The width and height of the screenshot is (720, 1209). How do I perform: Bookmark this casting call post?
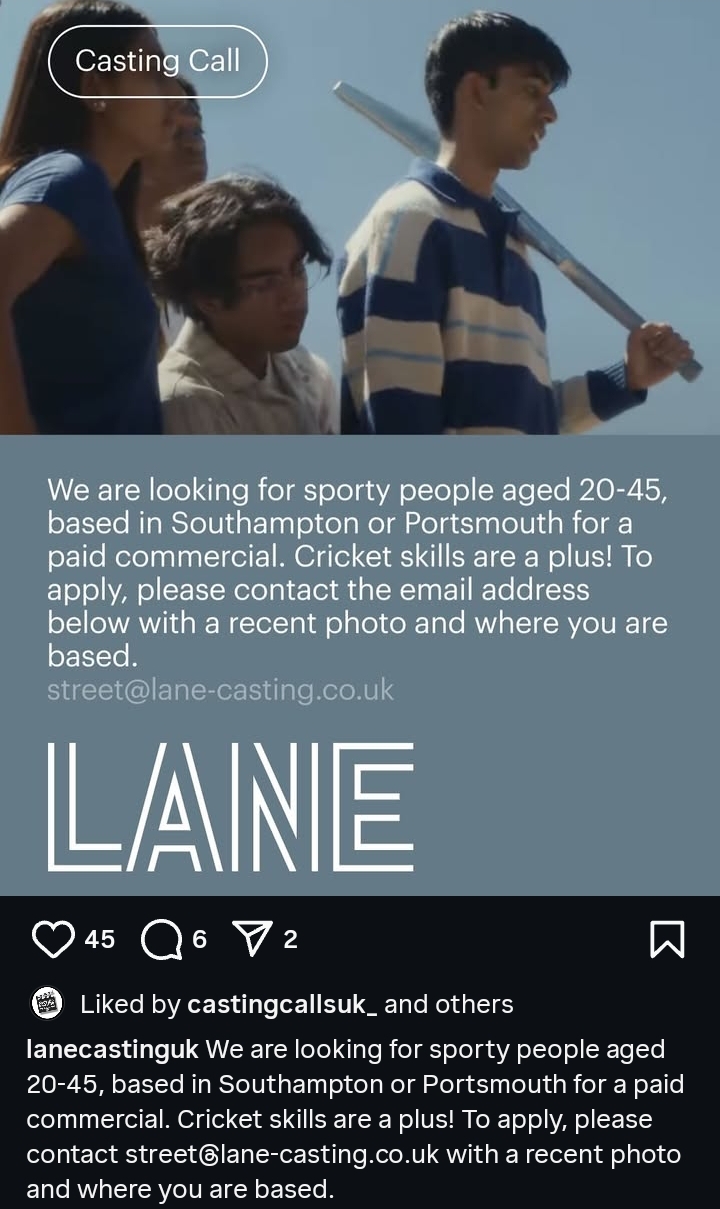point(667,939)
